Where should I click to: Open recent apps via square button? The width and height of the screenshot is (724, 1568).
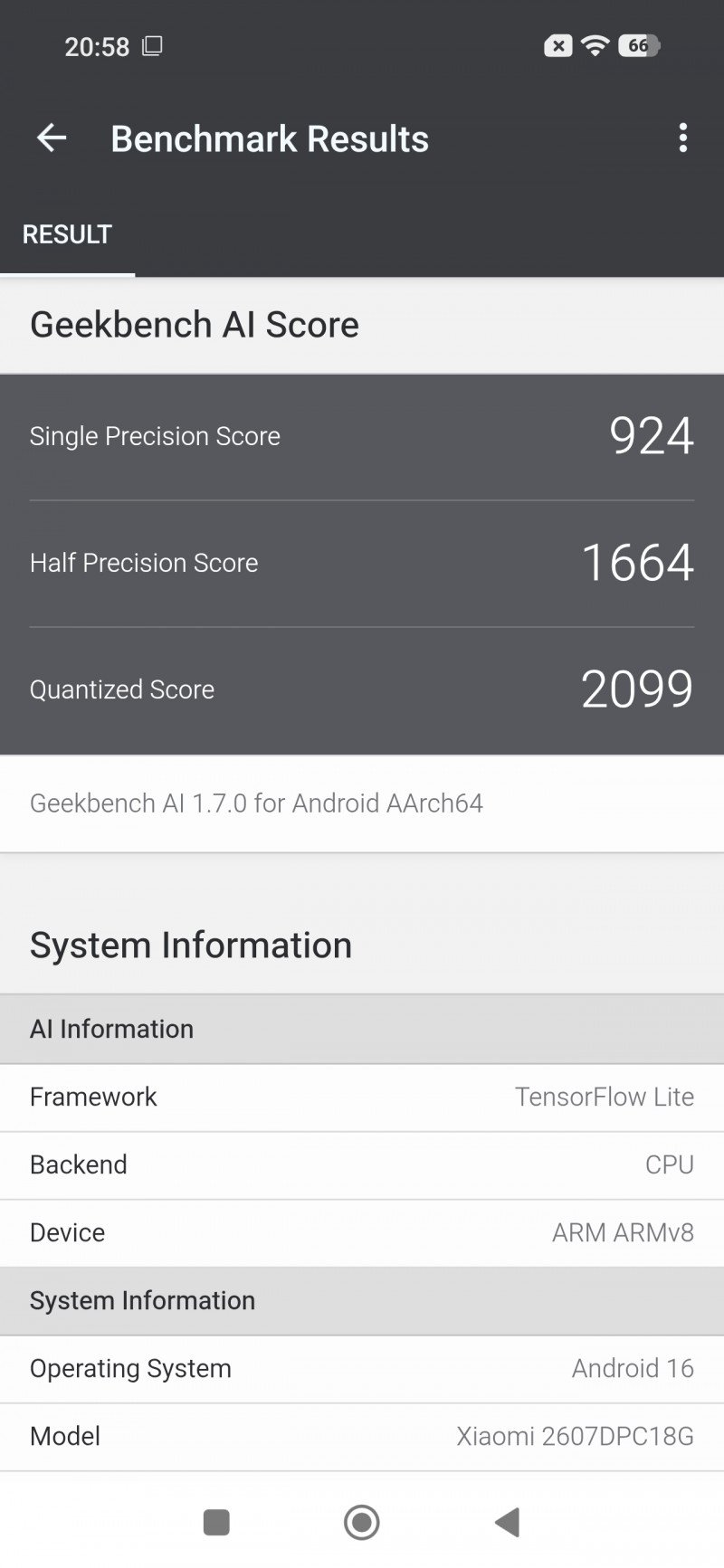(216, 1522)
